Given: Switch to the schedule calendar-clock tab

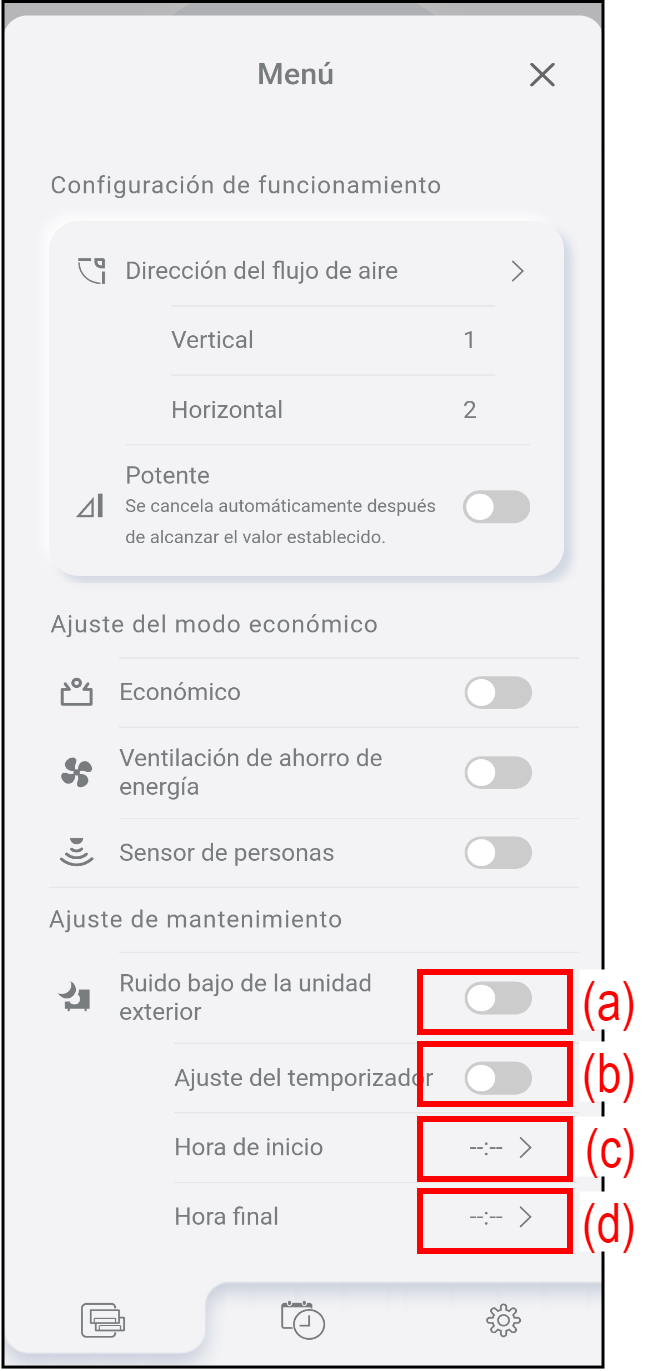Looking at the screenshot, I should pos(302,1320).
